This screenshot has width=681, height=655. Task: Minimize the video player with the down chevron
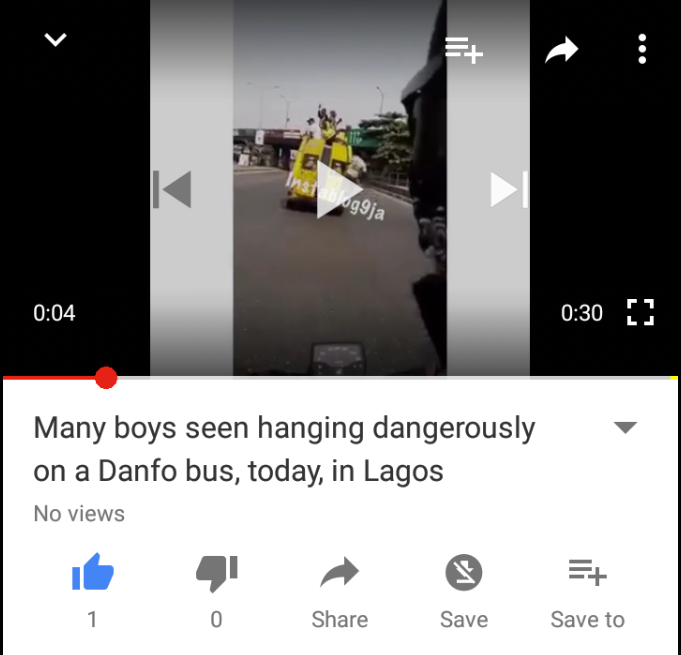click(56, 41)
